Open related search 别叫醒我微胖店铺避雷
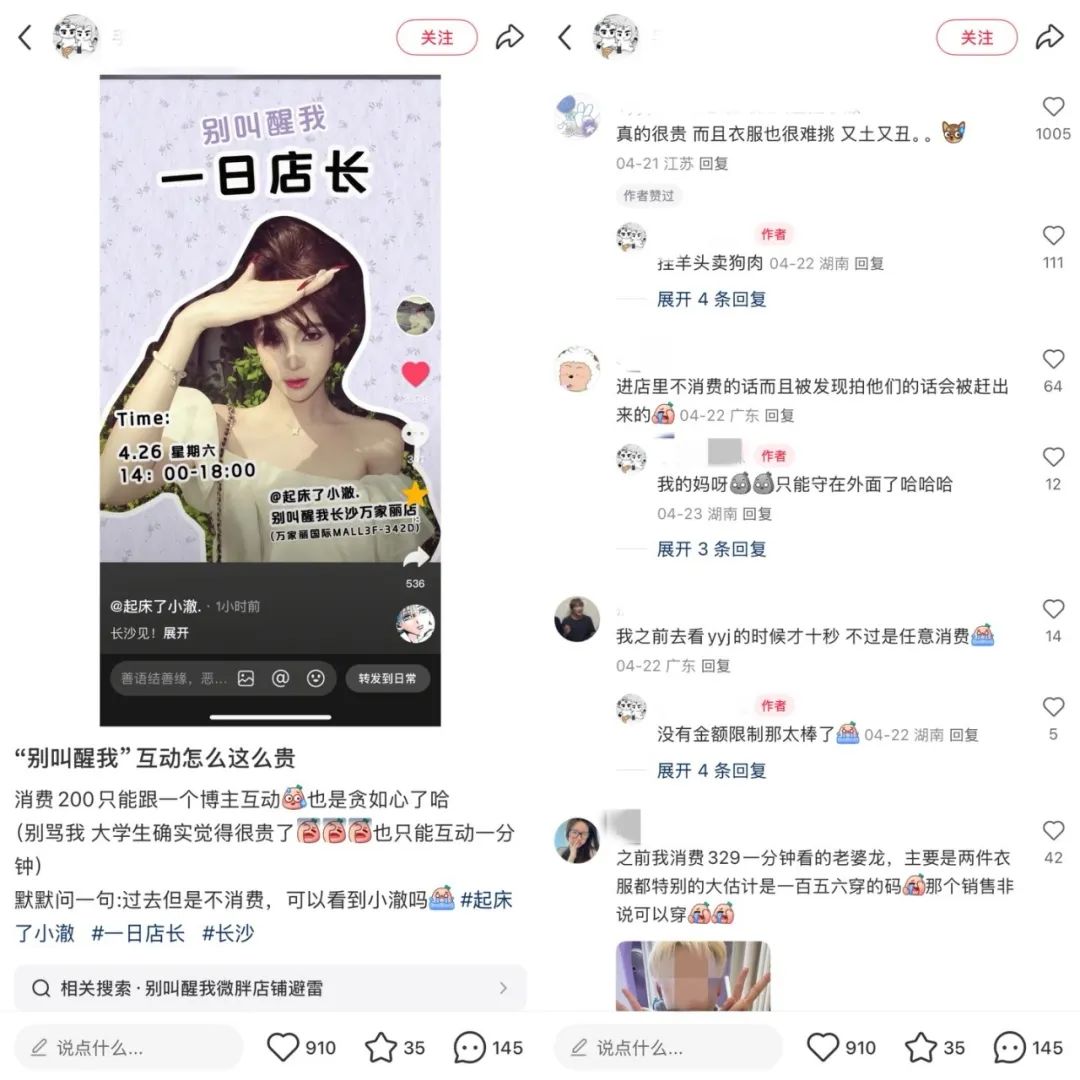1080x1080 pixels. tap(270, 988)
